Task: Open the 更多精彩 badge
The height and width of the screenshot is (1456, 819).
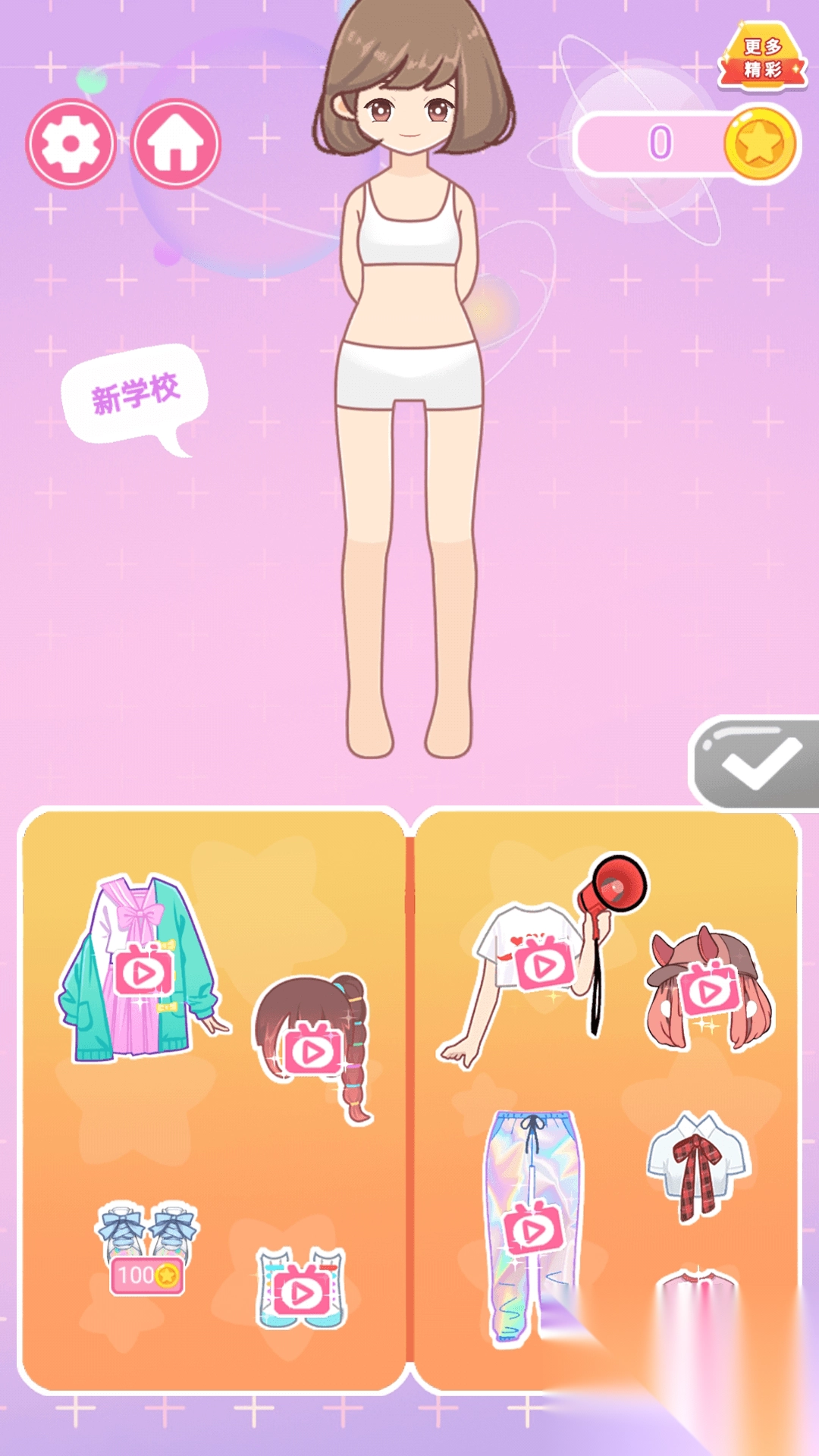Action: coord(761,57)
